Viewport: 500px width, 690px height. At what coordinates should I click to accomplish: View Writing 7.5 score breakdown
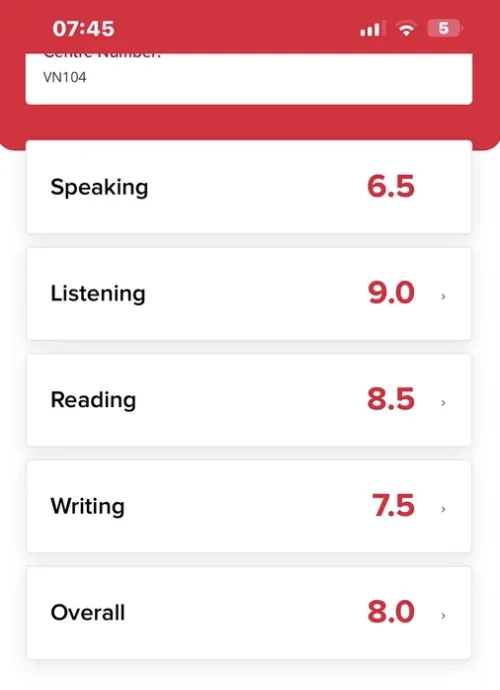(249, 506)
